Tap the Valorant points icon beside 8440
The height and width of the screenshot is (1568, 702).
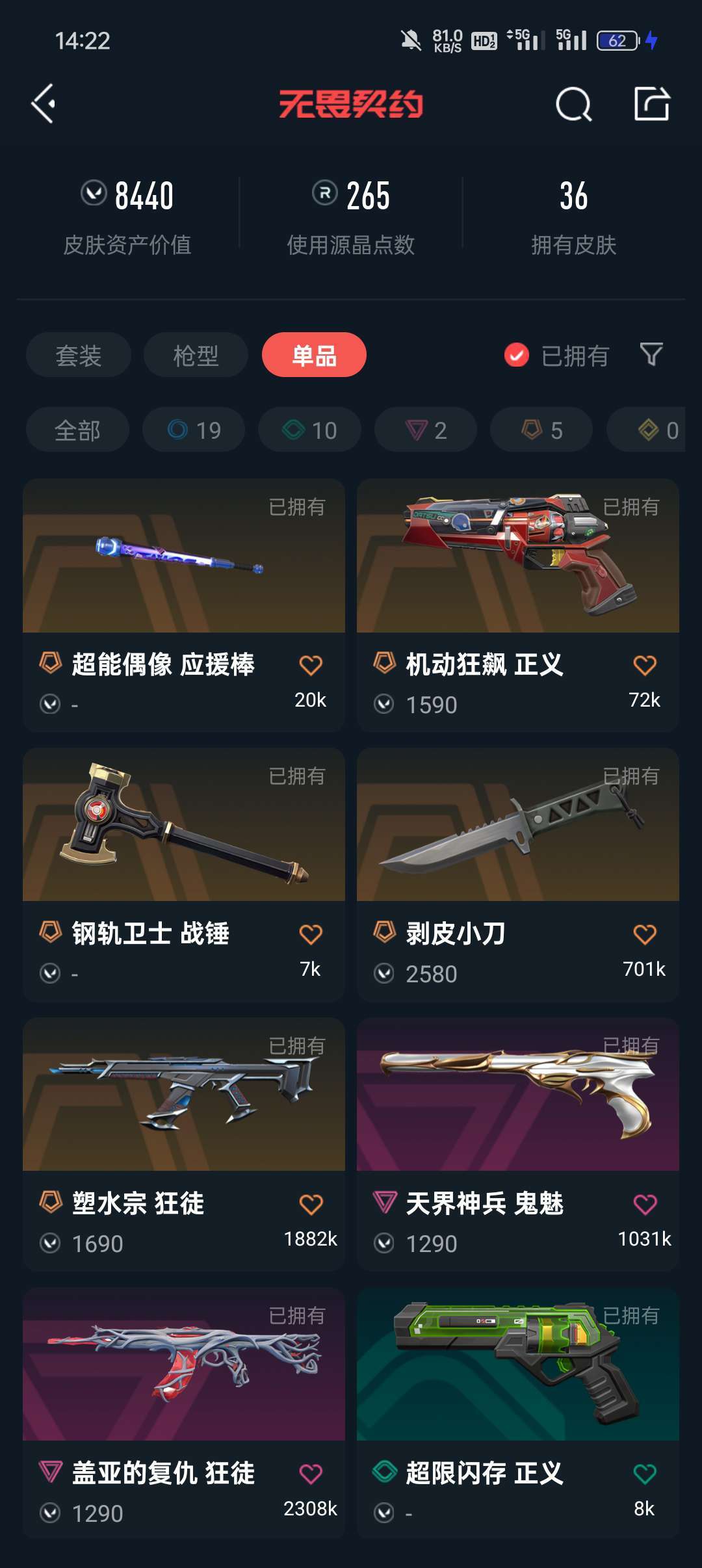pos(93,195)
